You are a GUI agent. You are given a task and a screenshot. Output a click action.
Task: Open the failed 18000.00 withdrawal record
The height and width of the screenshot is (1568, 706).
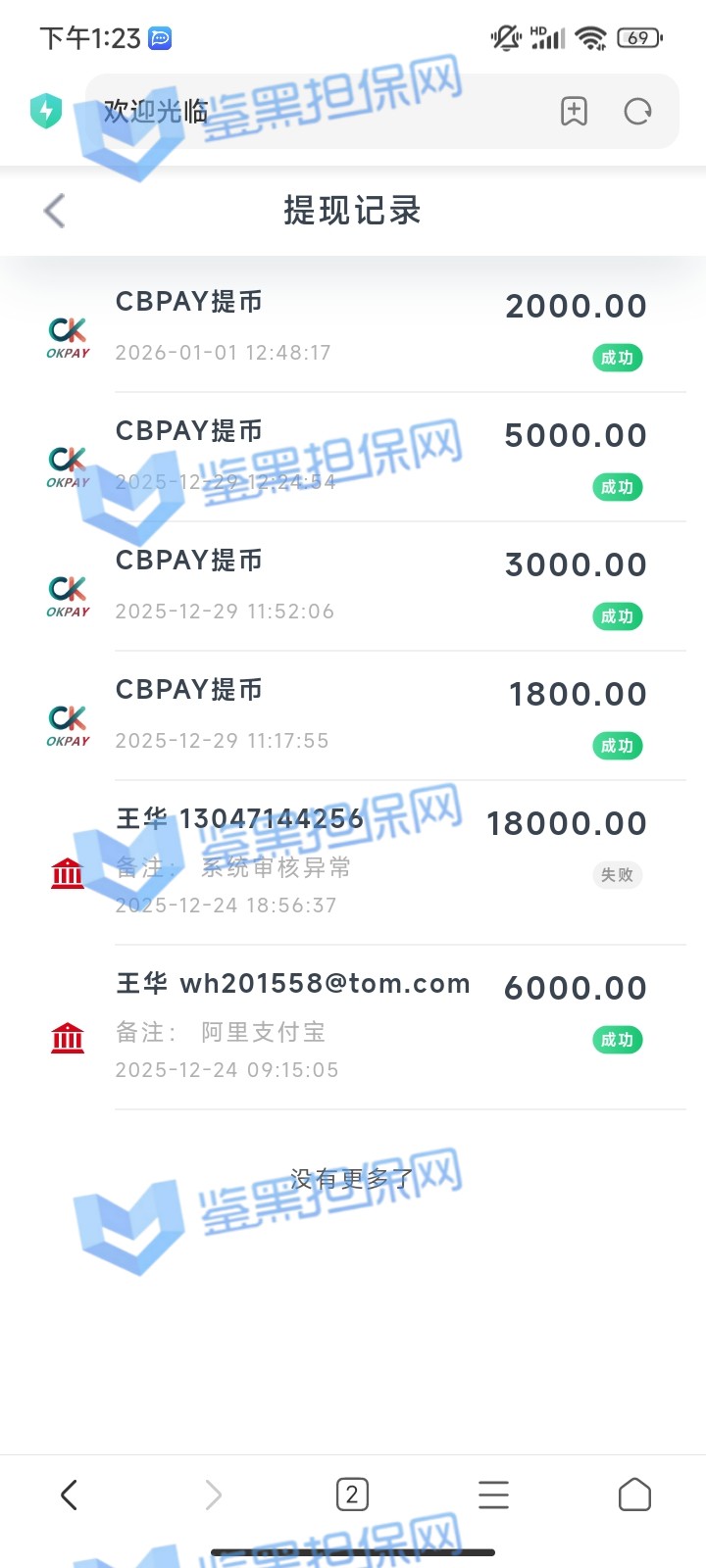pos(373,862)
